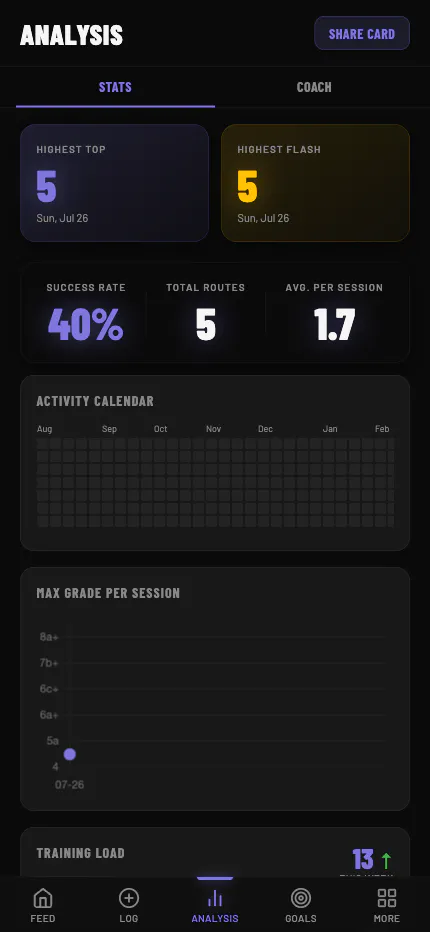The height and width of the screenshot is (932, 430).
Task: Go to the Feed tab
Action: (x=43, y=905)
